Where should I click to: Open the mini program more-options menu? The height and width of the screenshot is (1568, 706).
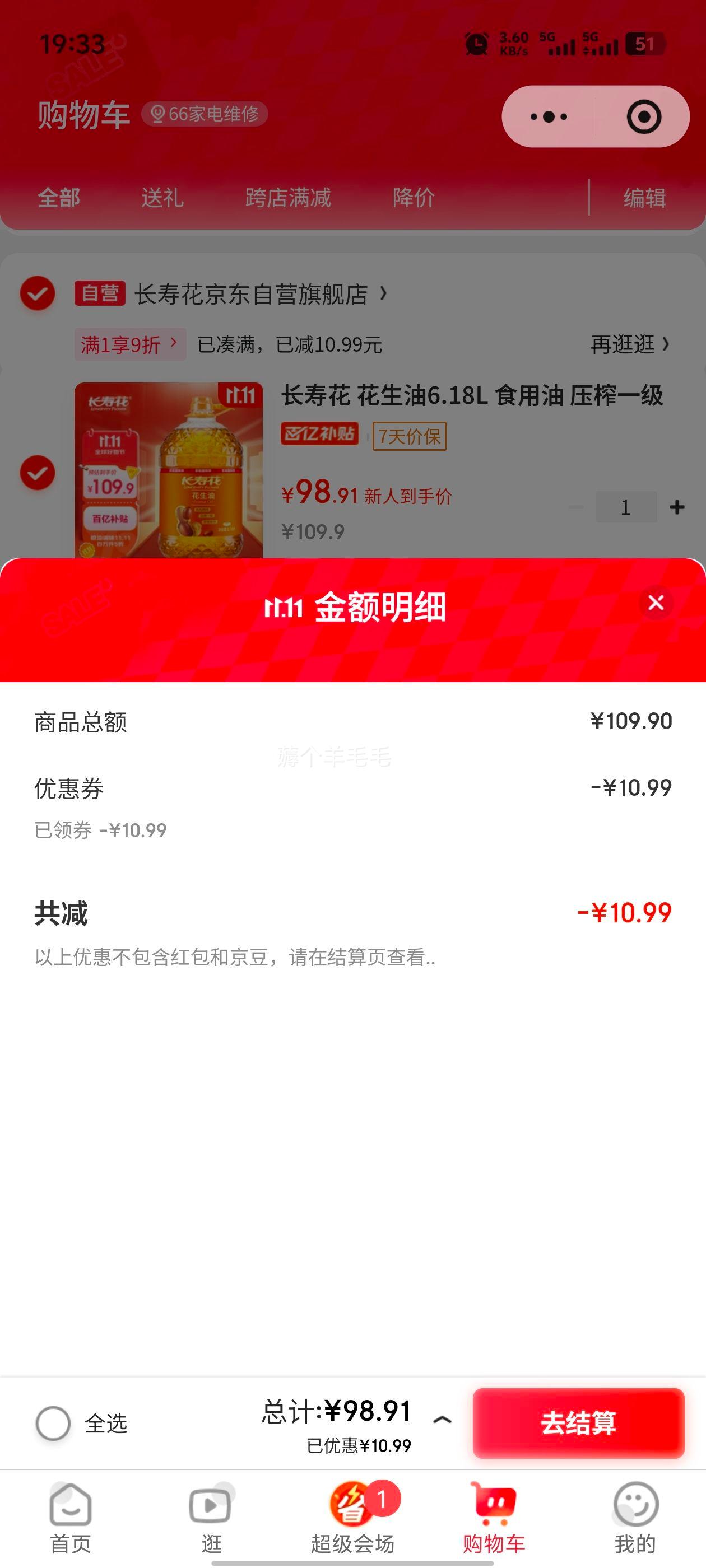pos(549,116)
